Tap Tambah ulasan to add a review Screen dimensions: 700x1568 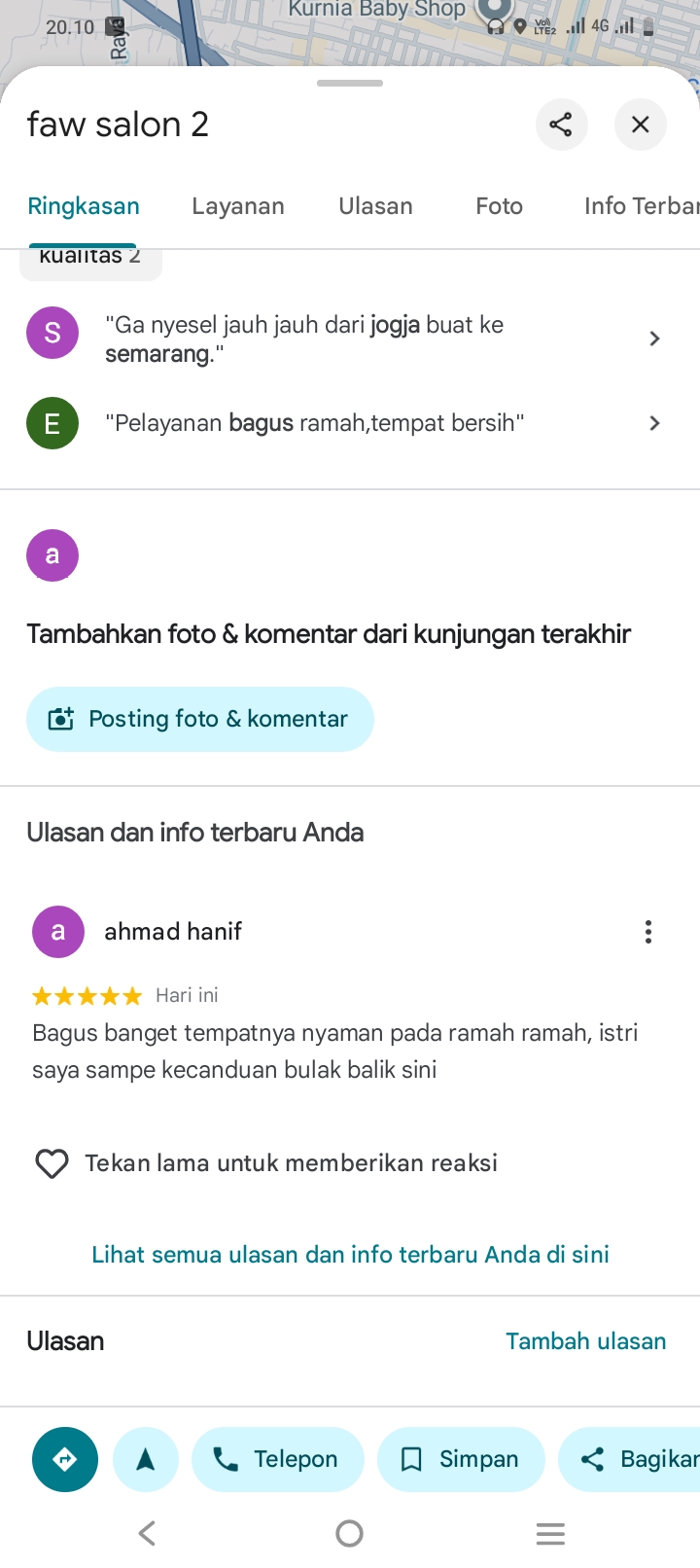[x=586, y=1341]
